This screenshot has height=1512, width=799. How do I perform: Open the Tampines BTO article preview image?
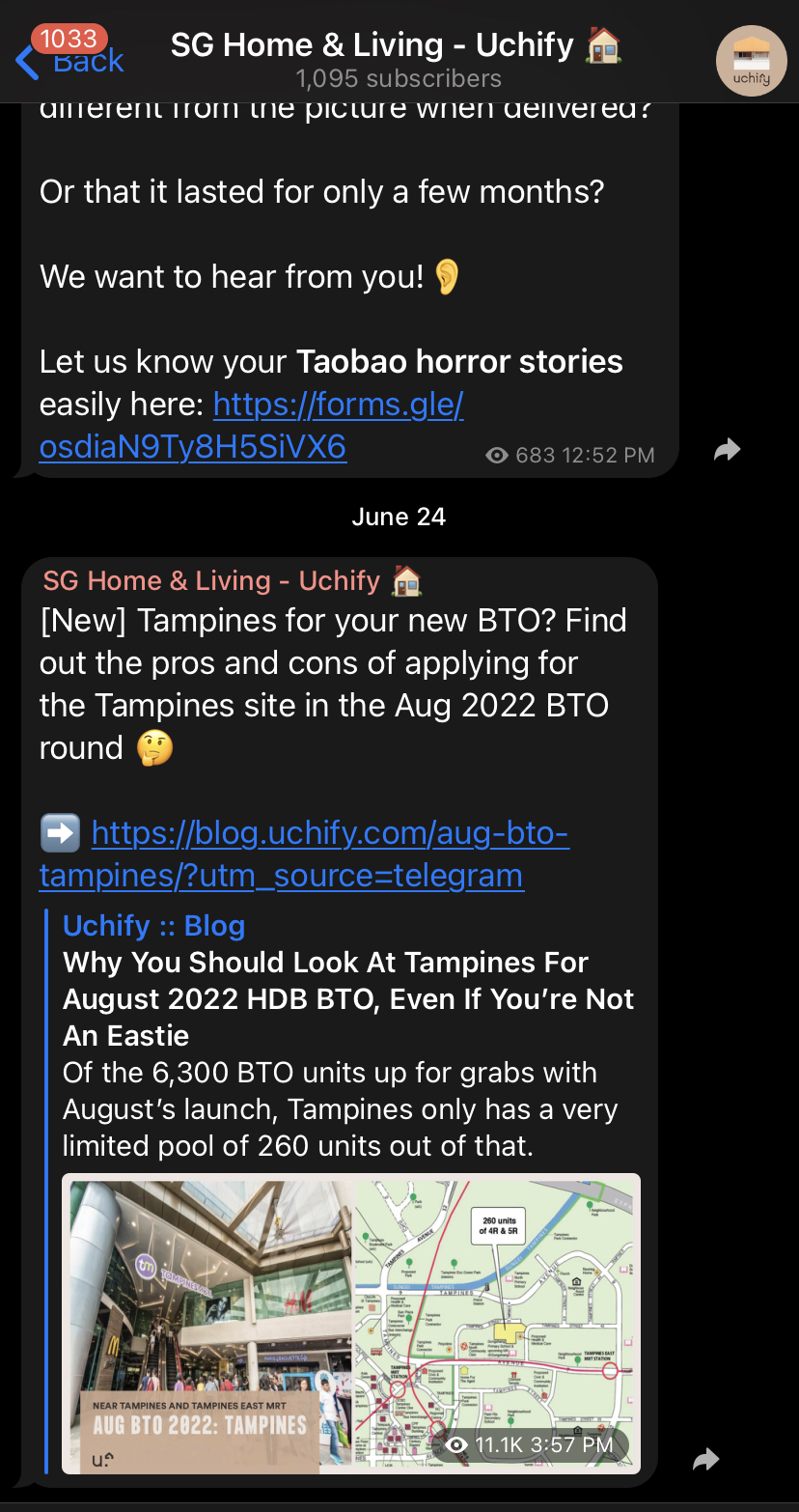pyautogui.click(x=351, y=1323)
